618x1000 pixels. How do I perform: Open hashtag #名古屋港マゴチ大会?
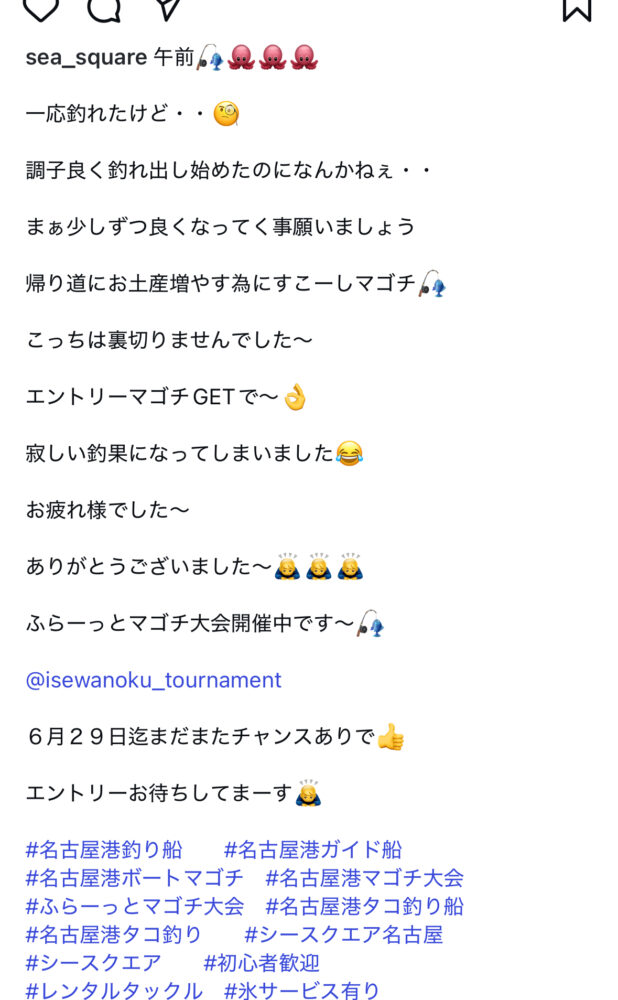tap(365, 878)
